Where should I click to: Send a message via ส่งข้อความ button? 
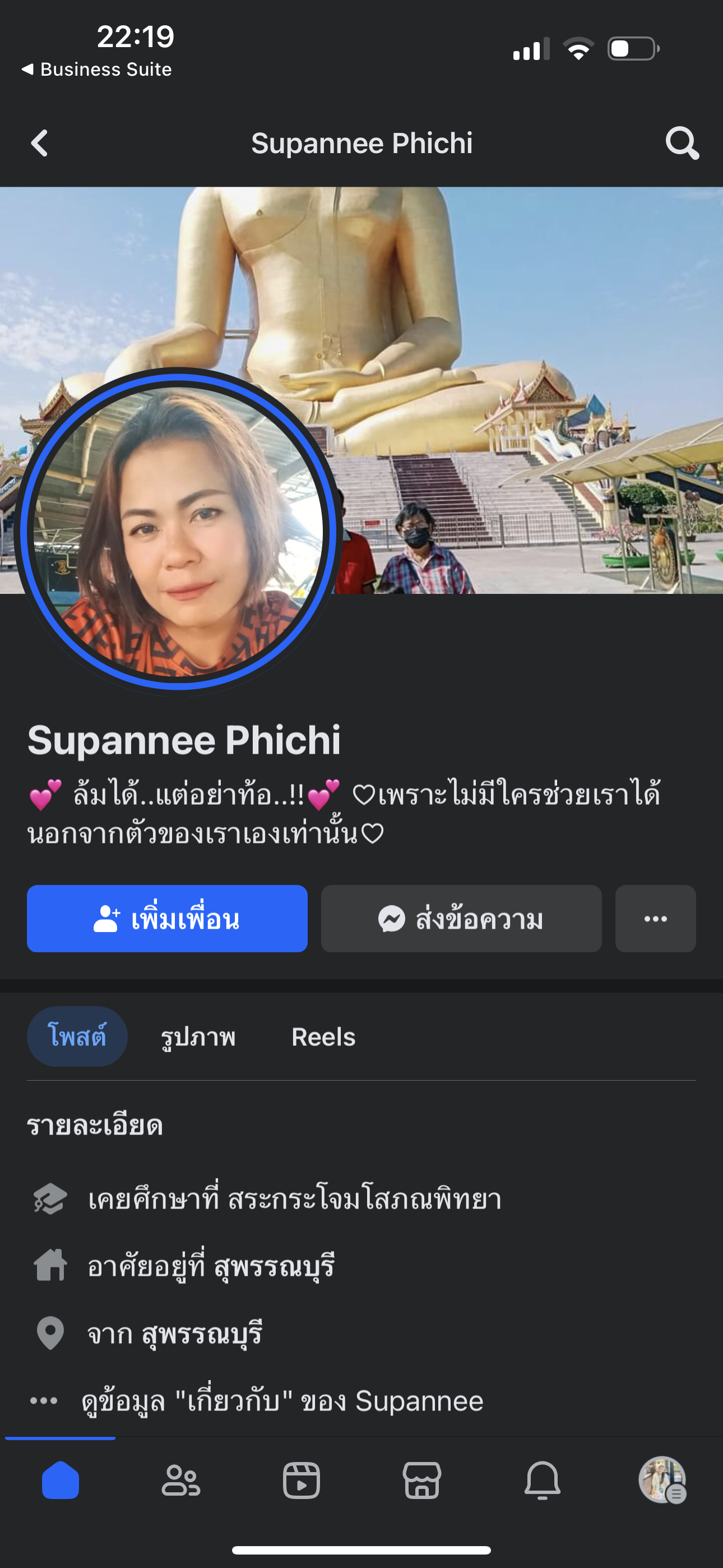point(461,919)
